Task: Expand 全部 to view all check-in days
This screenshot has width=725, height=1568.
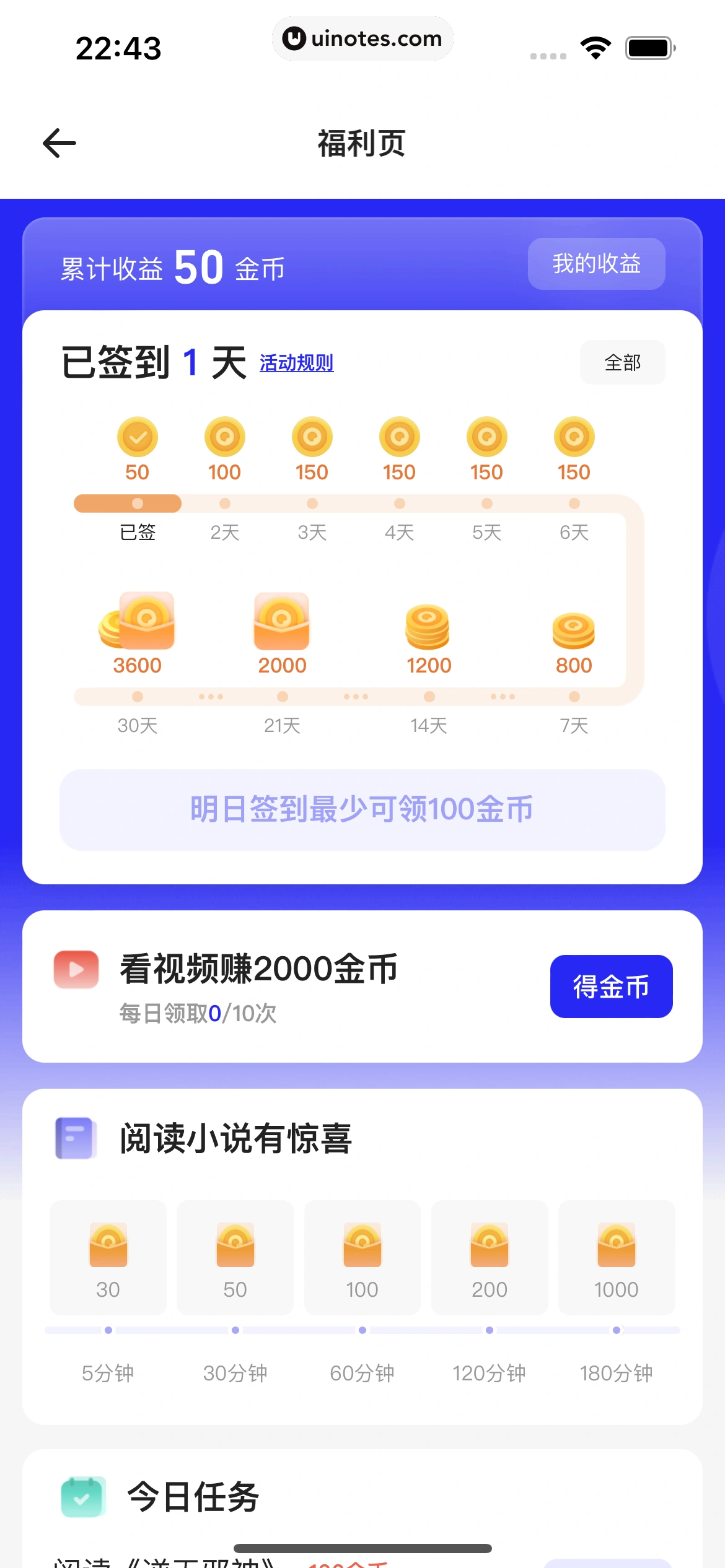Action: click(622, 362)
